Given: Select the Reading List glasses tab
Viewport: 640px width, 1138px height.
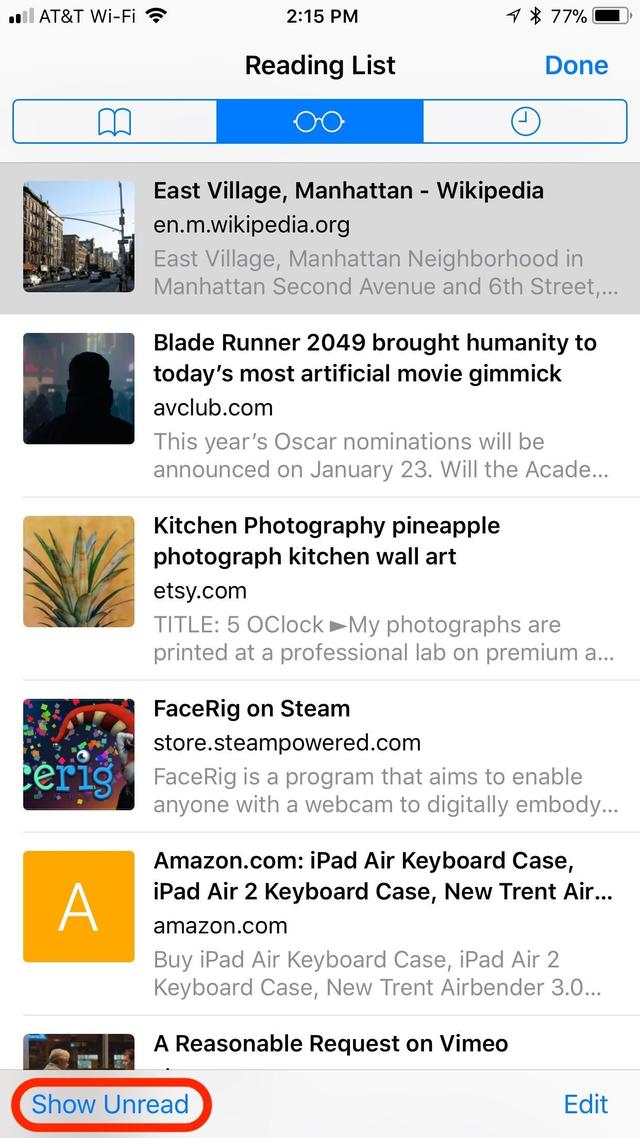Looking at the screenshot, I should 319,122.
